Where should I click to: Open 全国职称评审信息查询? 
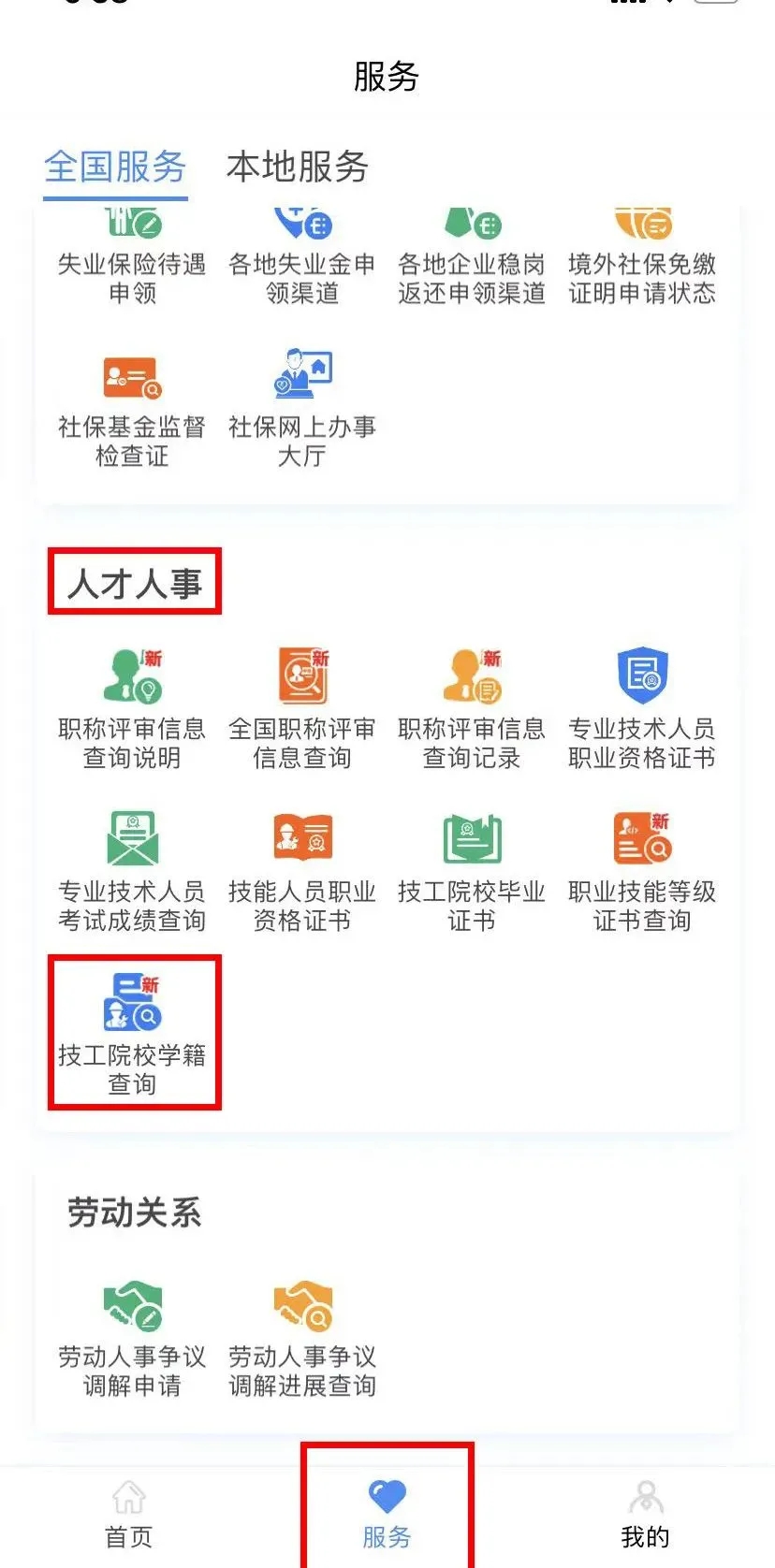(x=301, y=702)
